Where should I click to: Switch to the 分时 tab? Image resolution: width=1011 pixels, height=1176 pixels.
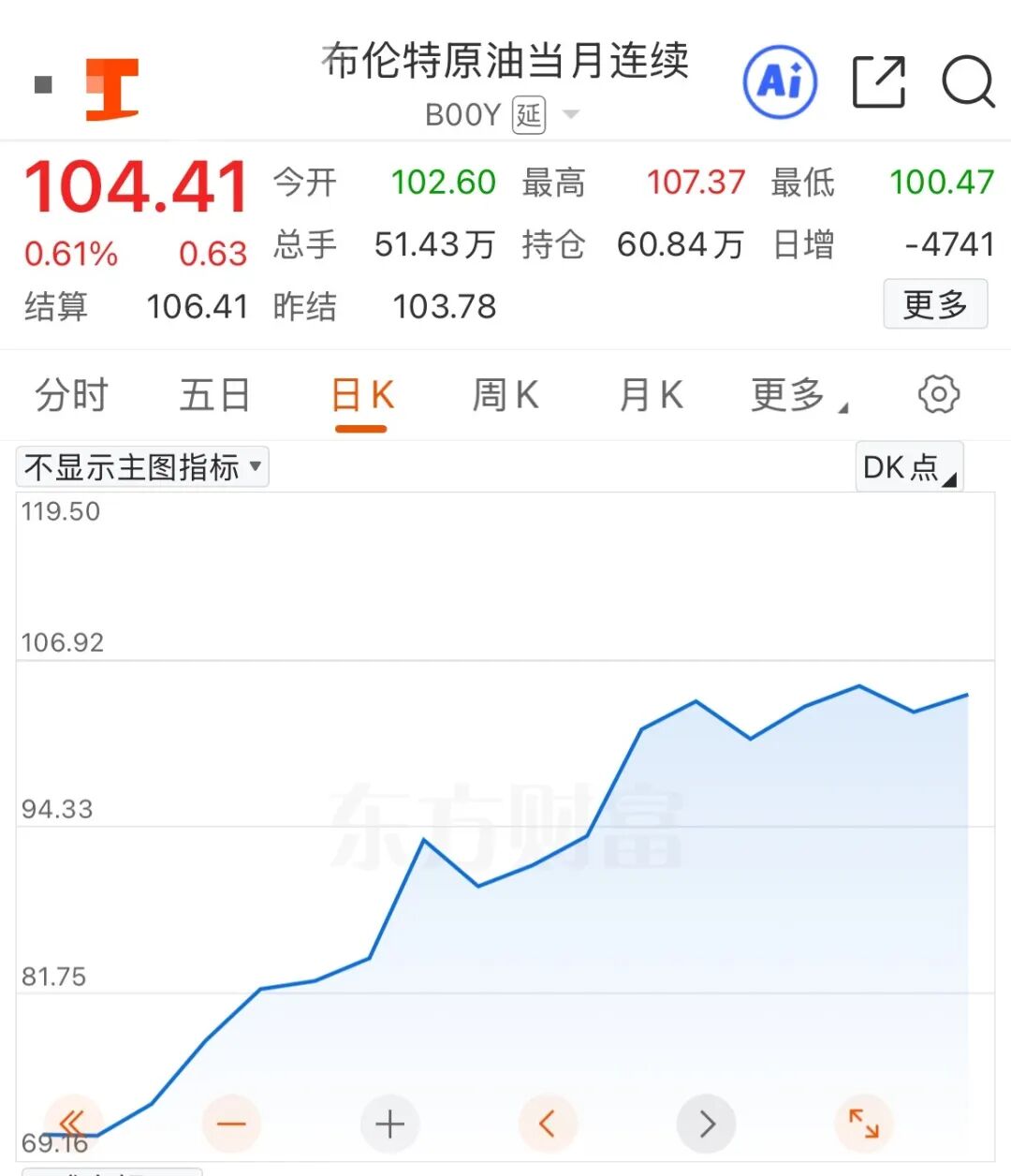(70, 394)
